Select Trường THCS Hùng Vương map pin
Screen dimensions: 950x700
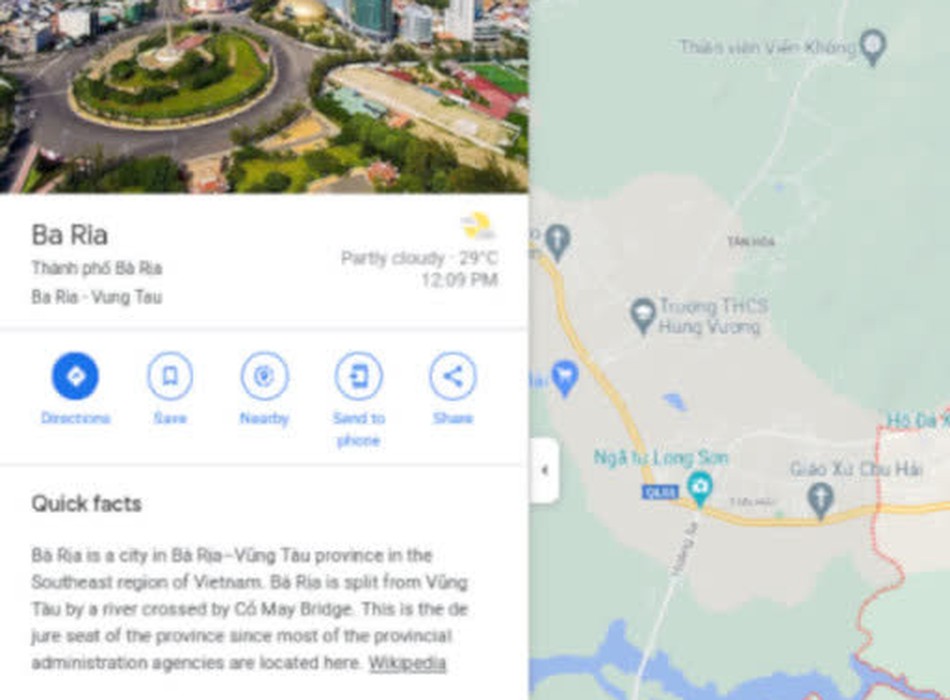coord(643,315)
